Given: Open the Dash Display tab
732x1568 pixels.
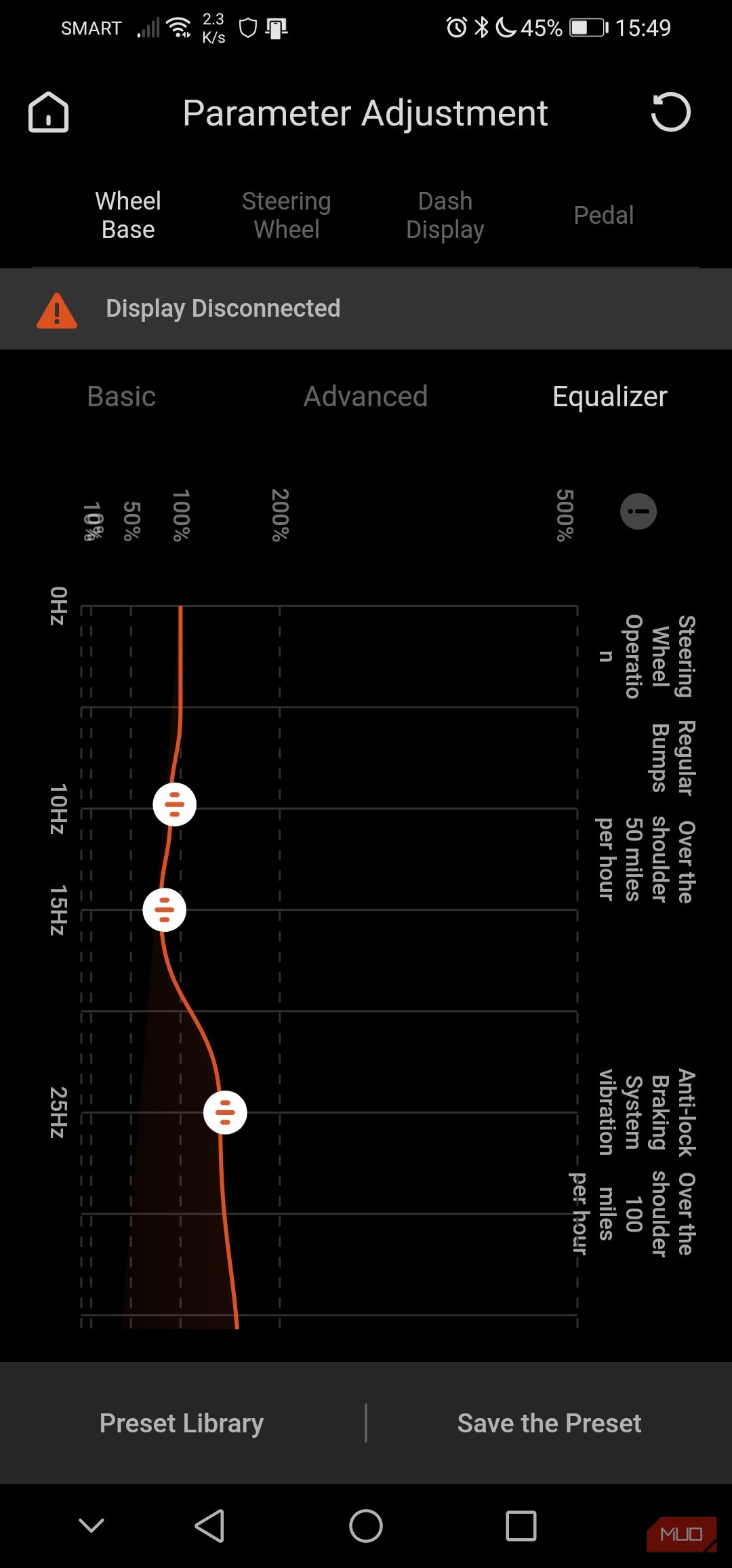Looking at the screenshot, I should (x=445, y=214).
